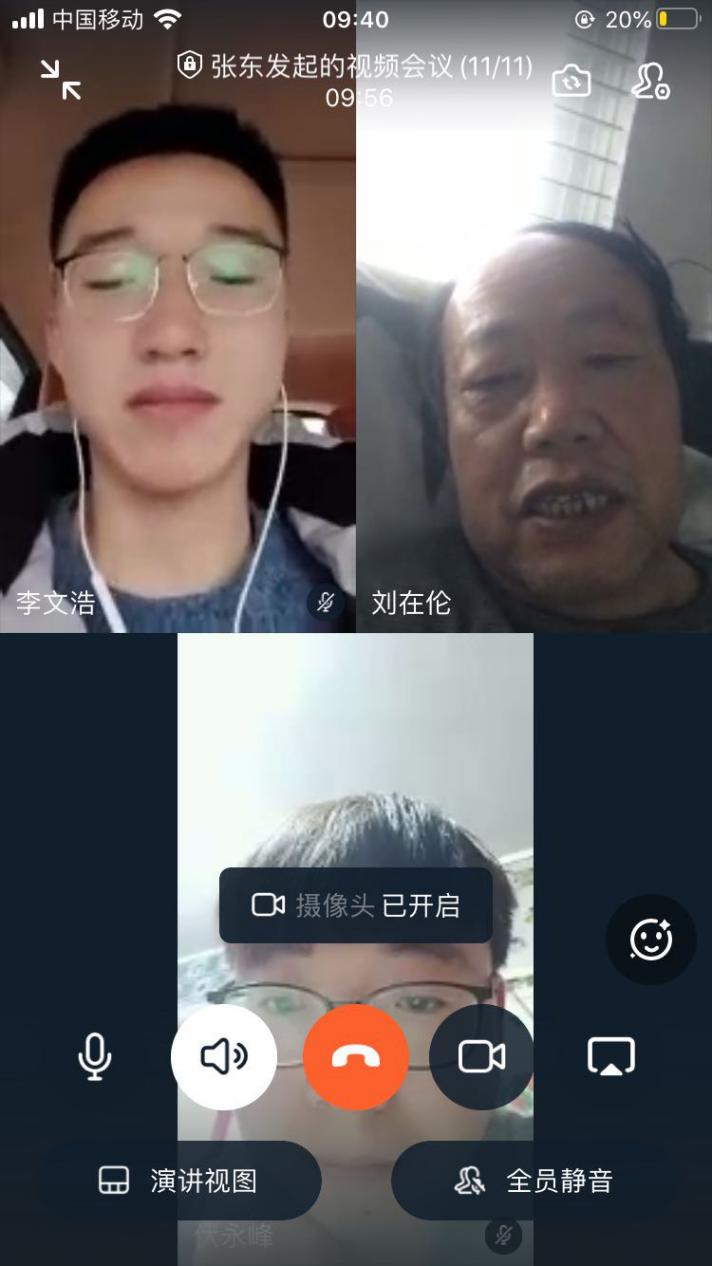Turn off the camera
This screenshot has height=1266, width=712.
click(481, 1057)
